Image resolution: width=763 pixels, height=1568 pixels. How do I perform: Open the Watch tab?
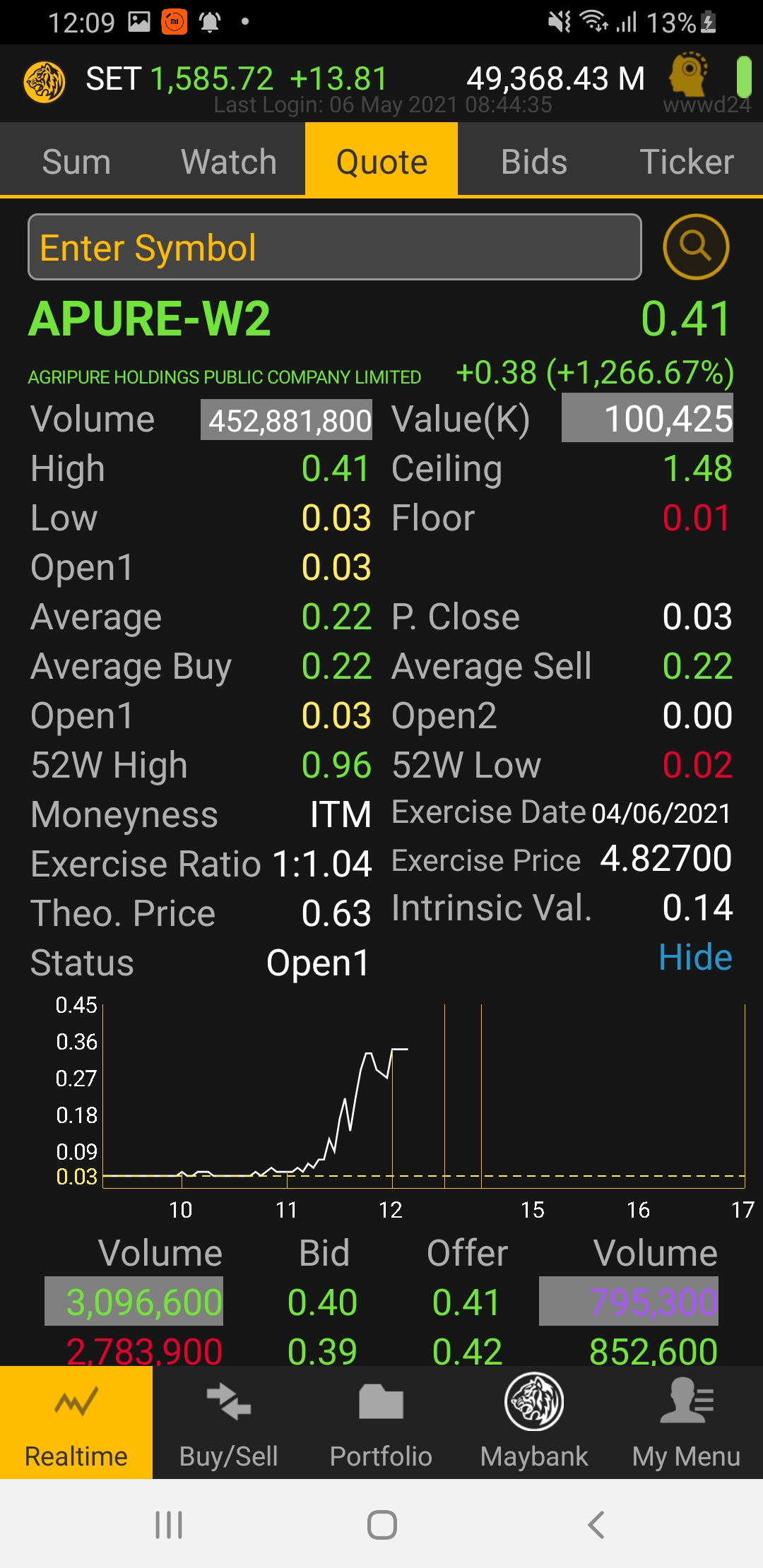229,161
